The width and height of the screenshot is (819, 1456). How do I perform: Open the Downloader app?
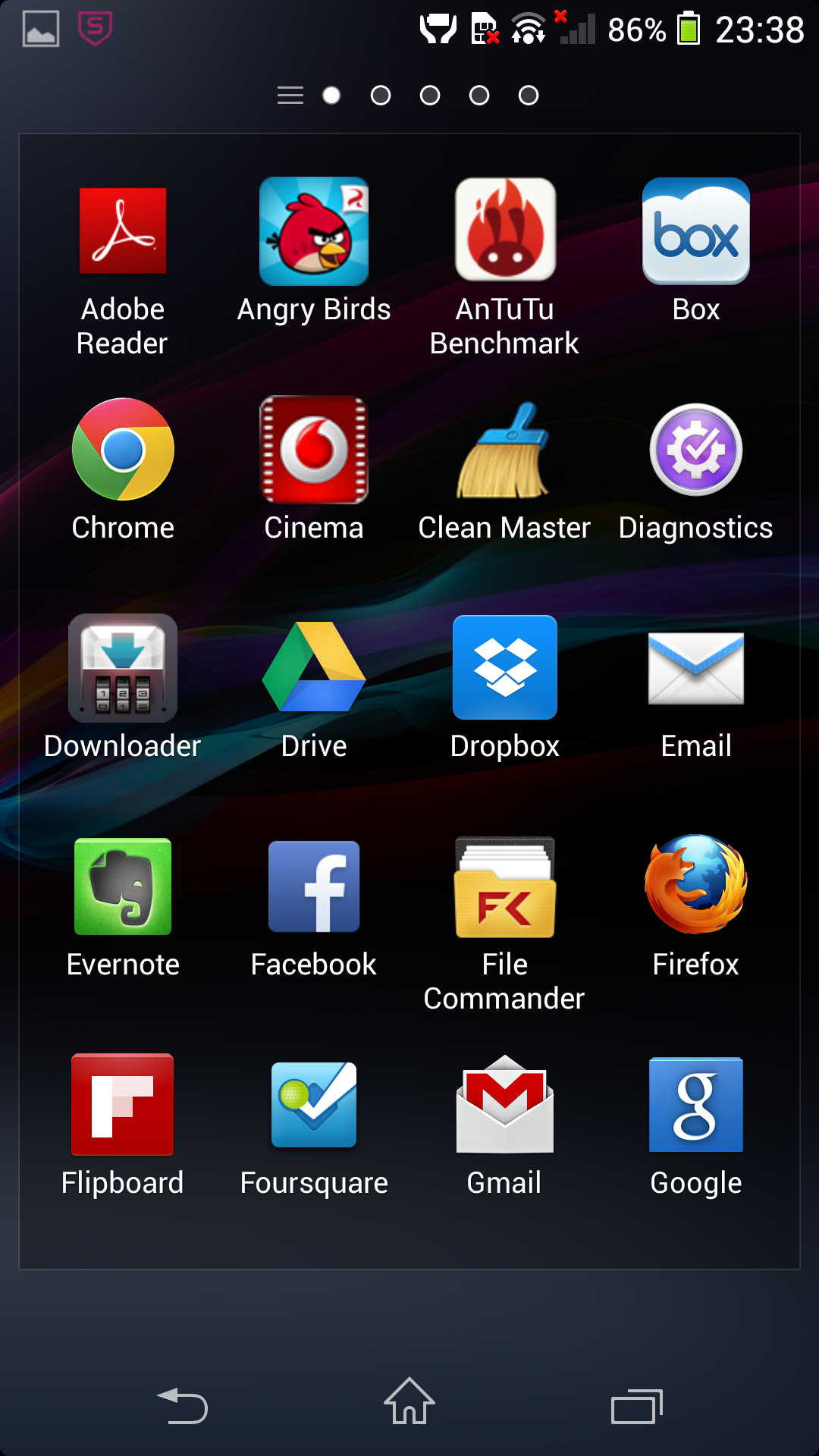[x=123, y=668]
